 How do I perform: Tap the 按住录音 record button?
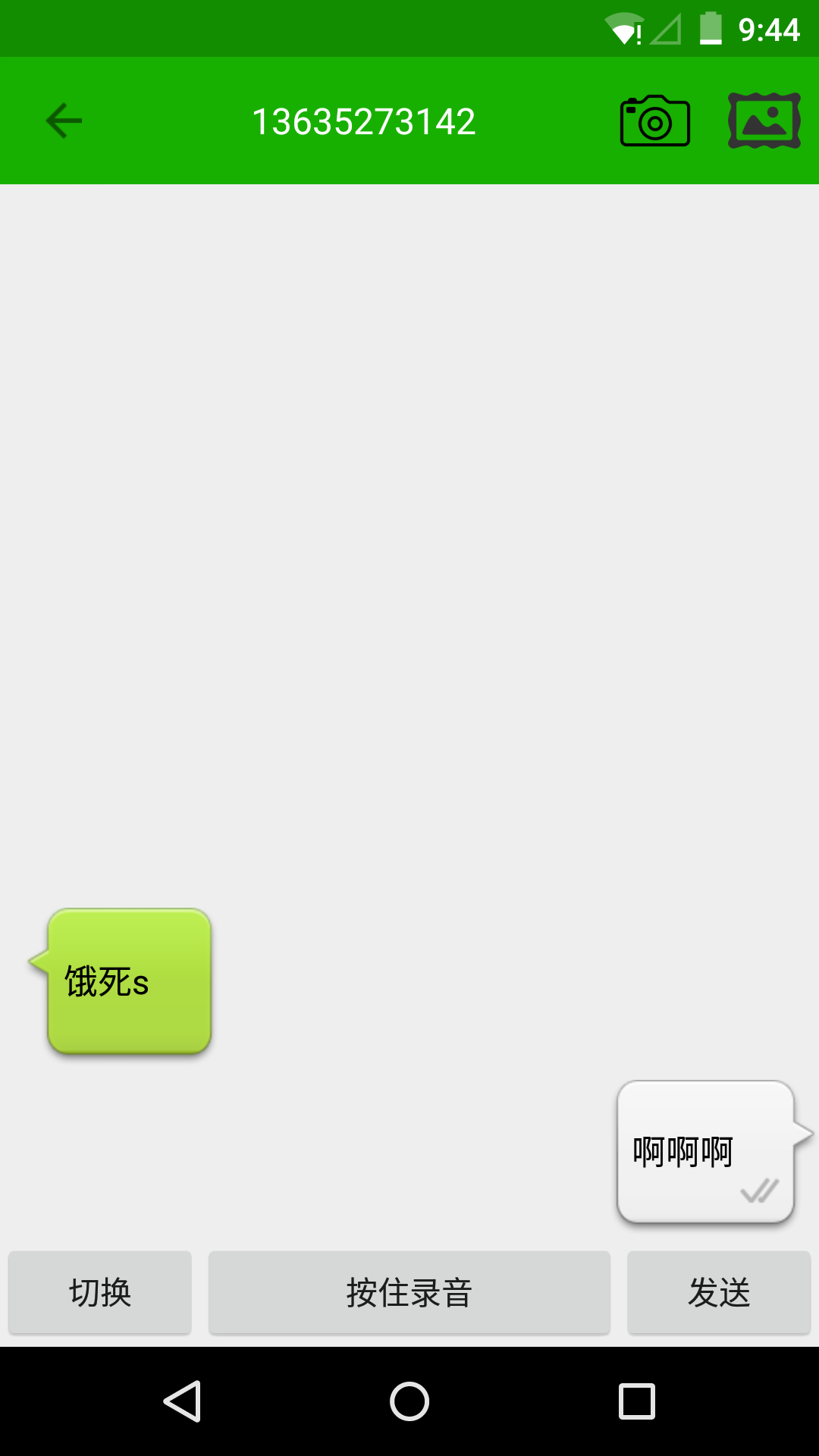[409, 1292]
